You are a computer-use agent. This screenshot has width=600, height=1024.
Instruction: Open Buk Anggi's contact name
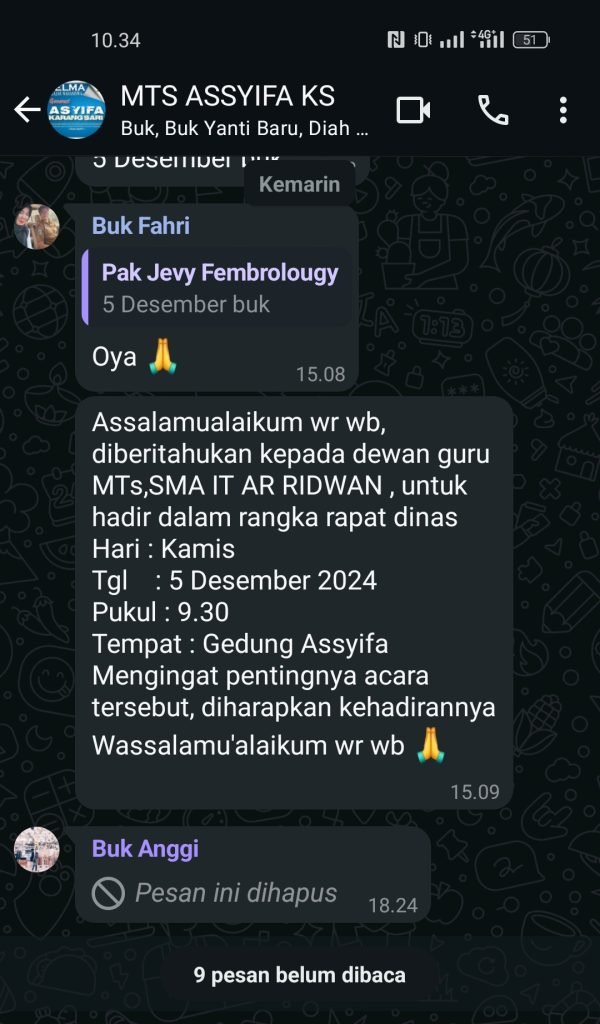pyautogui.click(x=145, y=849)
